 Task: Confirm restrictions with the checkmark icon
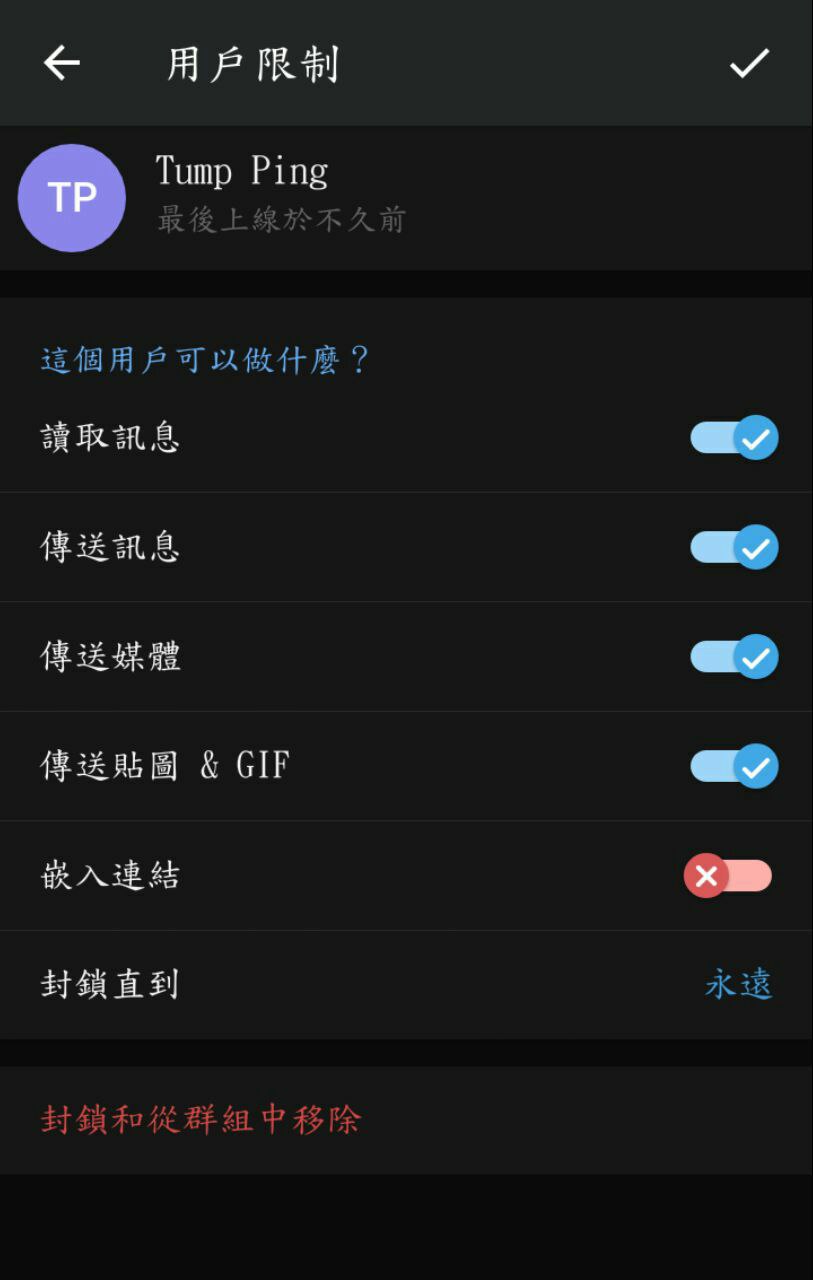pyautogui.click(x=749, y=63)
